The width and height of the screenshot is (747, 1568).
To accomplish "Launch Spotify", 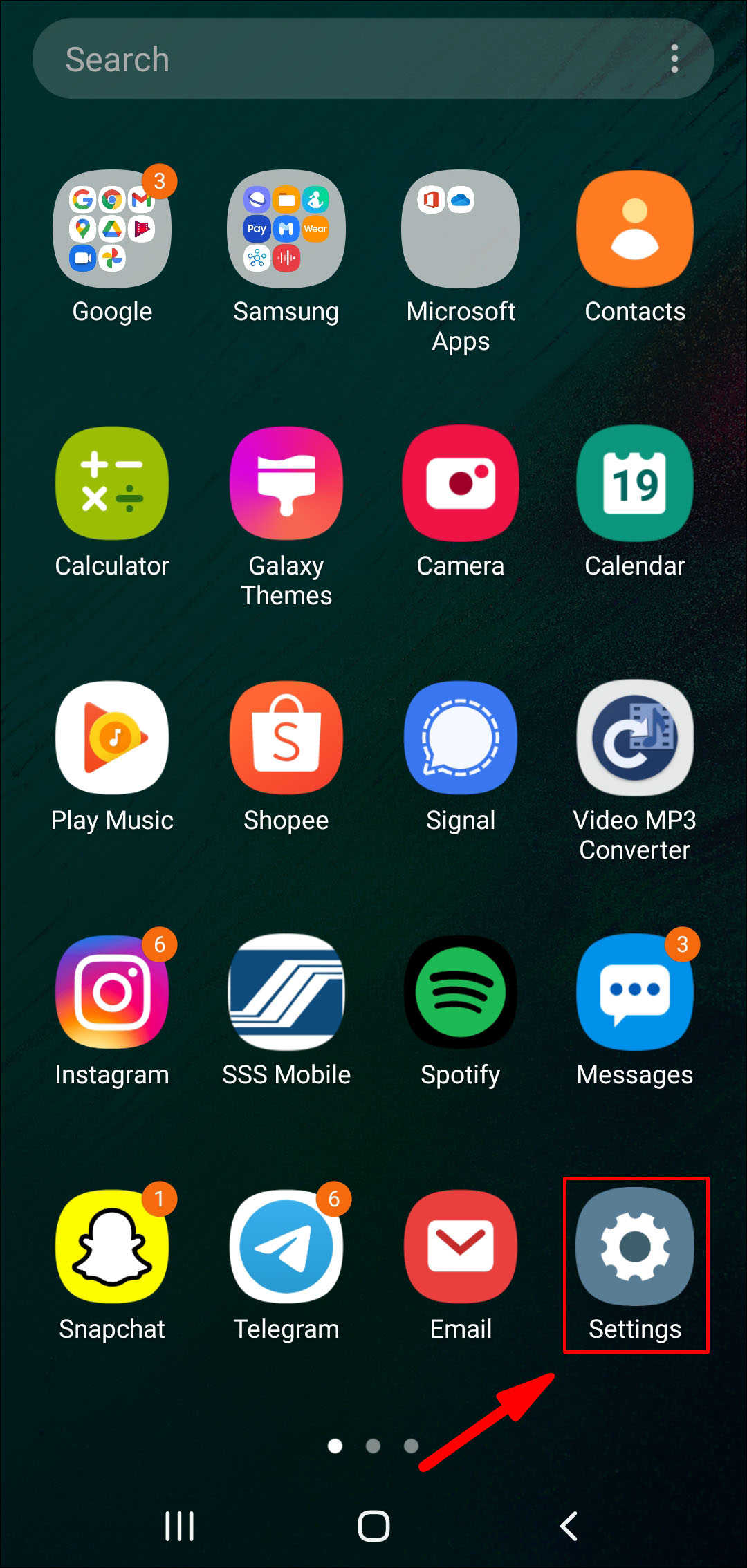I will tap(461, 992).
